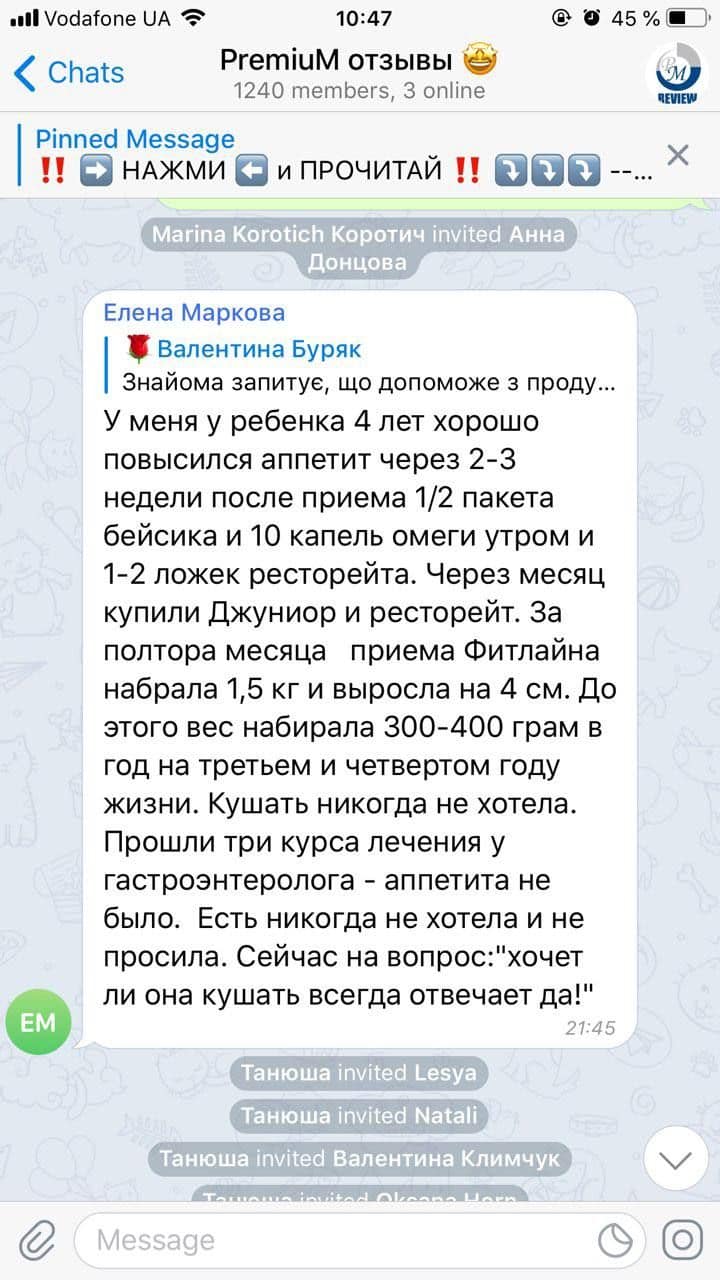Open the group avatar profile picture

coord(676,73)
